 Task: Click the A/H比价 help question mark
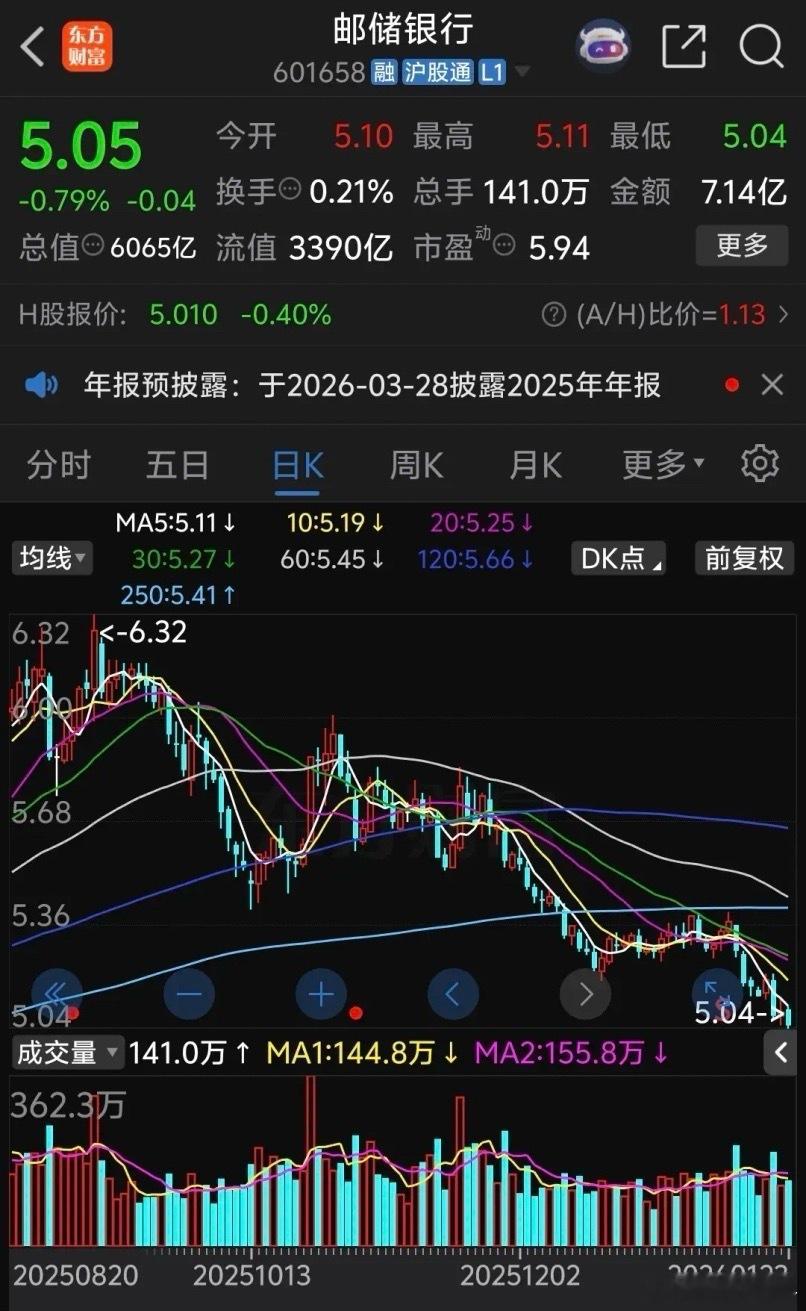[551, 313]
